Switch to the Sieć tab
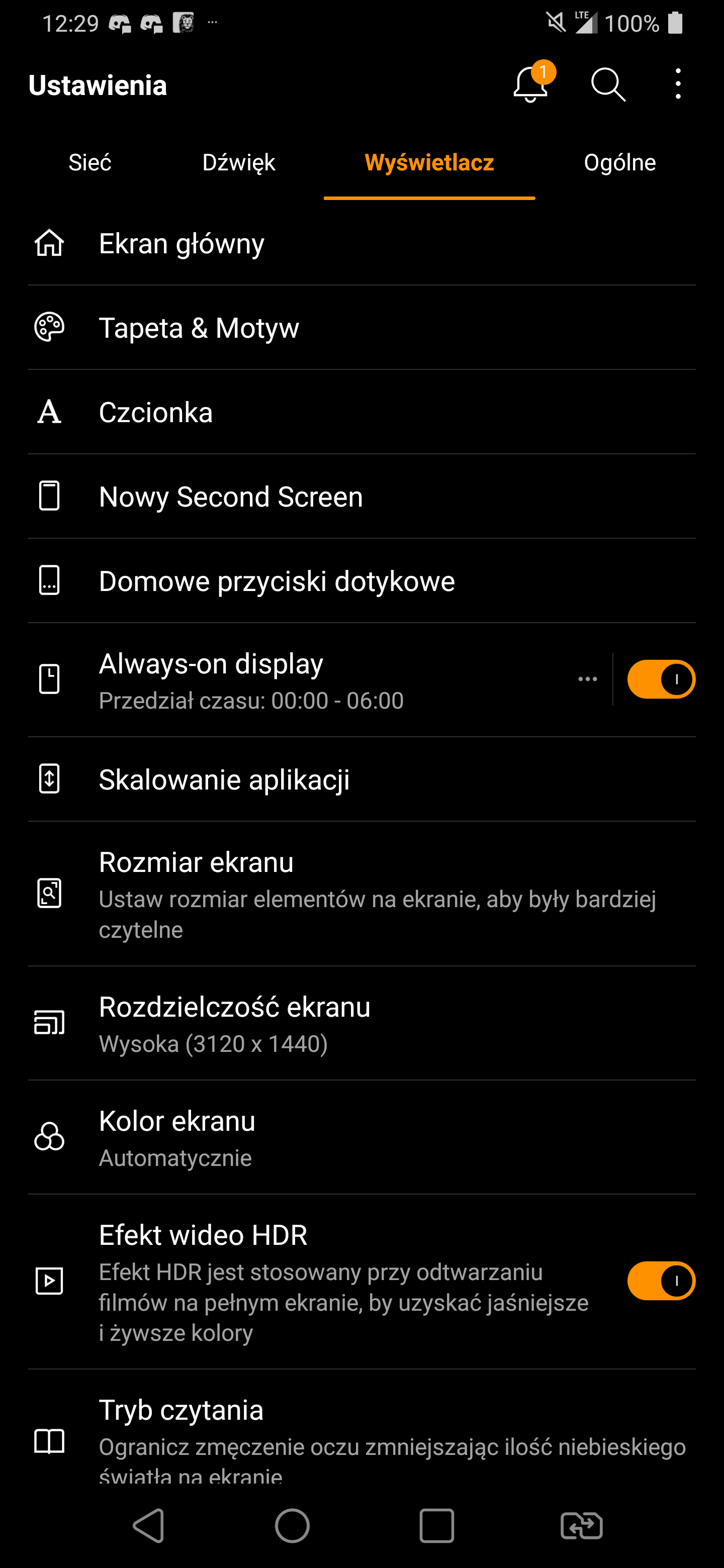Screen dimensions: 724x1568 [x=90, y=162]
